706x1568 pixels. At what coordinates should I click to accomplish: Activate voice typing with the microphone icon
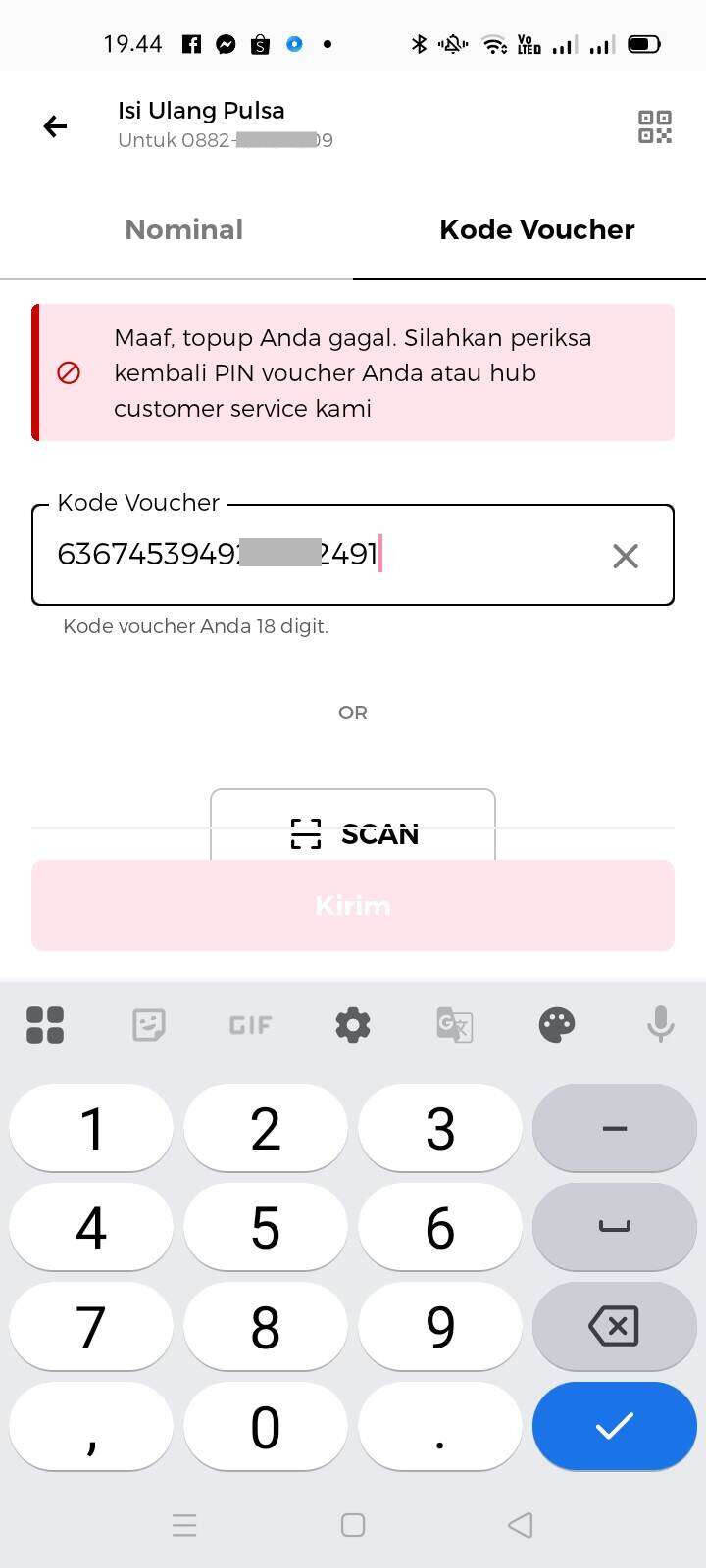click(660, 1024)
